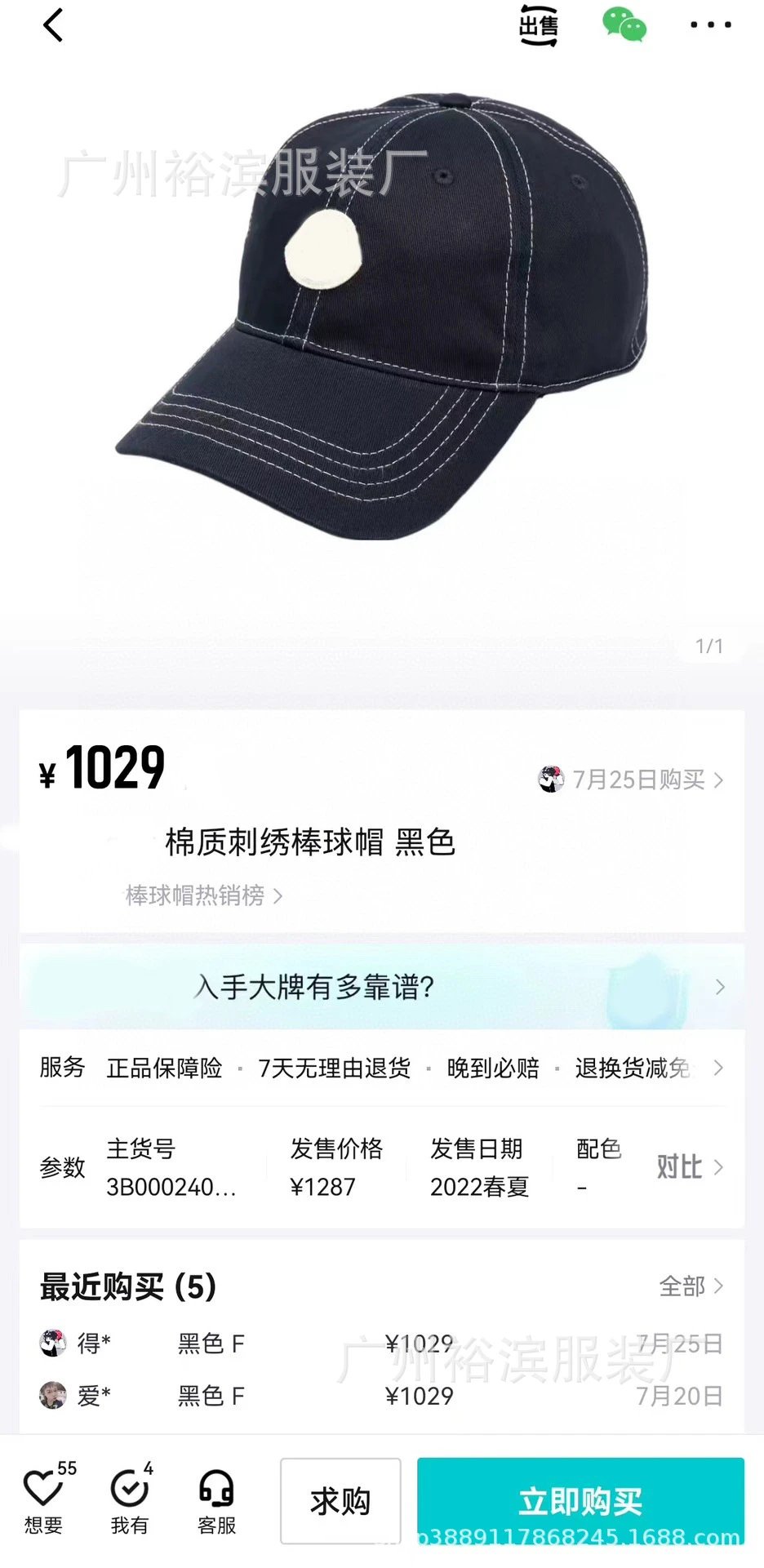The height and width of the screenshot is (1568, 764).
Task: Open the 入手大牌有多靠谱 banner
Action: [x=382, y=987]
